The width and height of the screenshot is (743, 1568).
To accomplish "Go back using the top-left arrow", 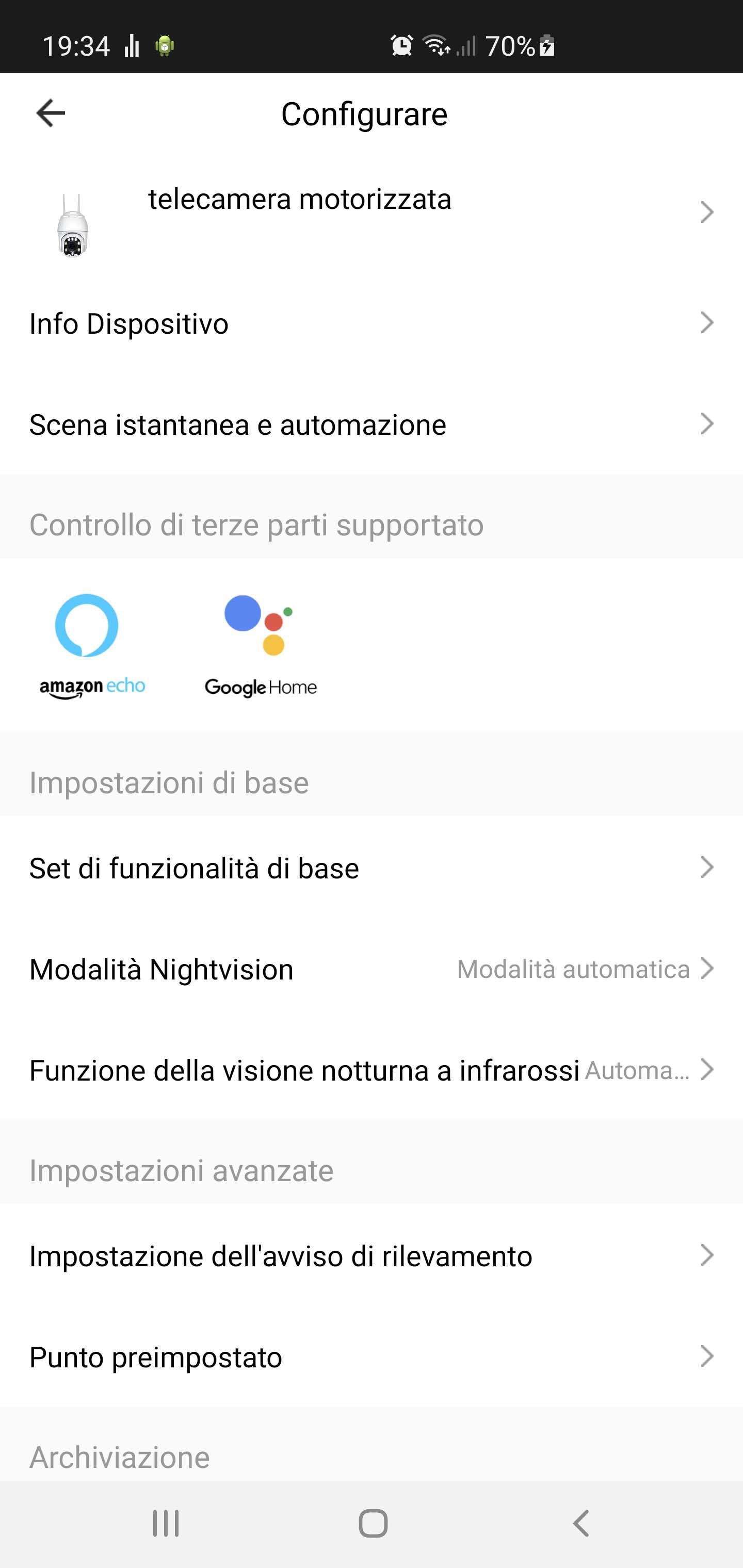I will [x=51, y=113].
